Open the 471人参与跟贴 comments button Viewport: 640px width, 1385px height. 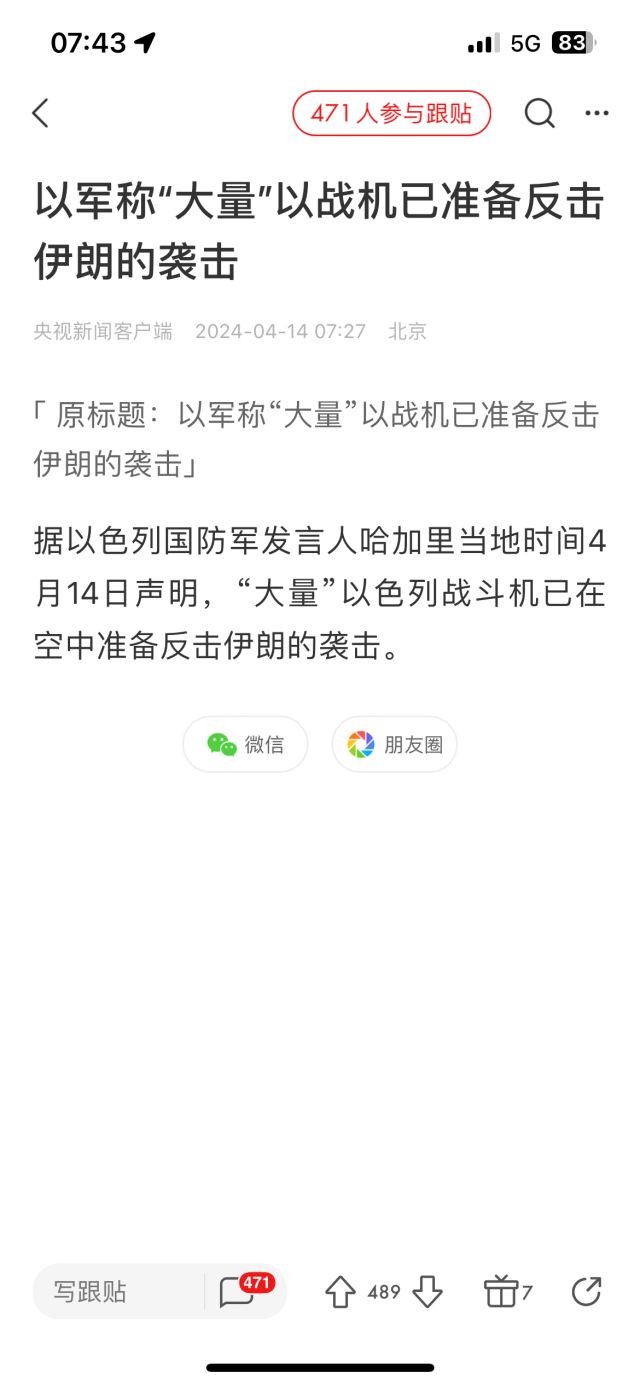coord(392,113)
